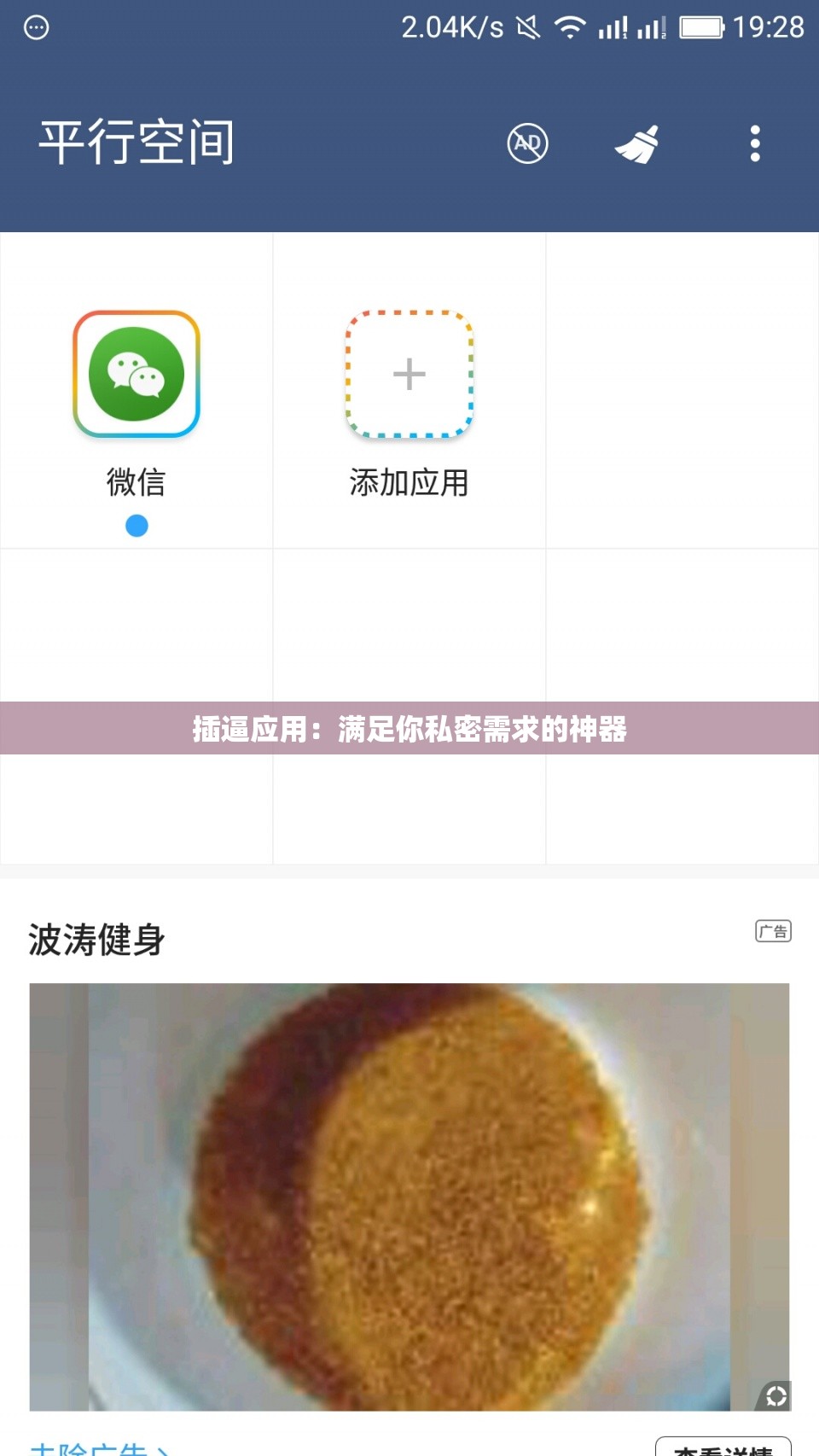Image resolution: width=819 pixels, height=1456 pixels.
Task: Tap the circled icon in the status bar's top-left
Action: [34, 28]
